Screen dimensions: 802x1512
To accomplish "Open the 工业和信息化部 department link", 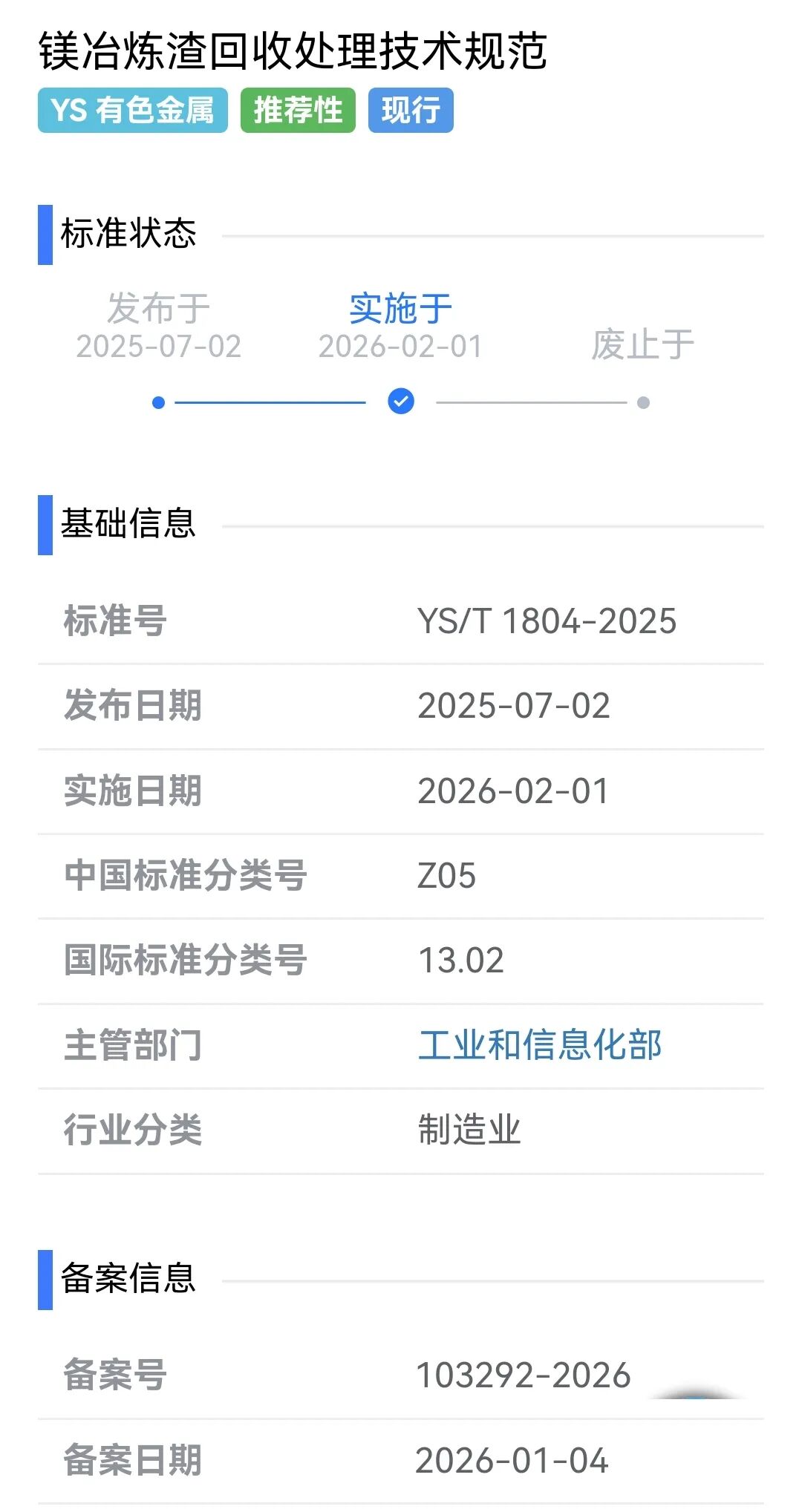I will [539, 1045].
